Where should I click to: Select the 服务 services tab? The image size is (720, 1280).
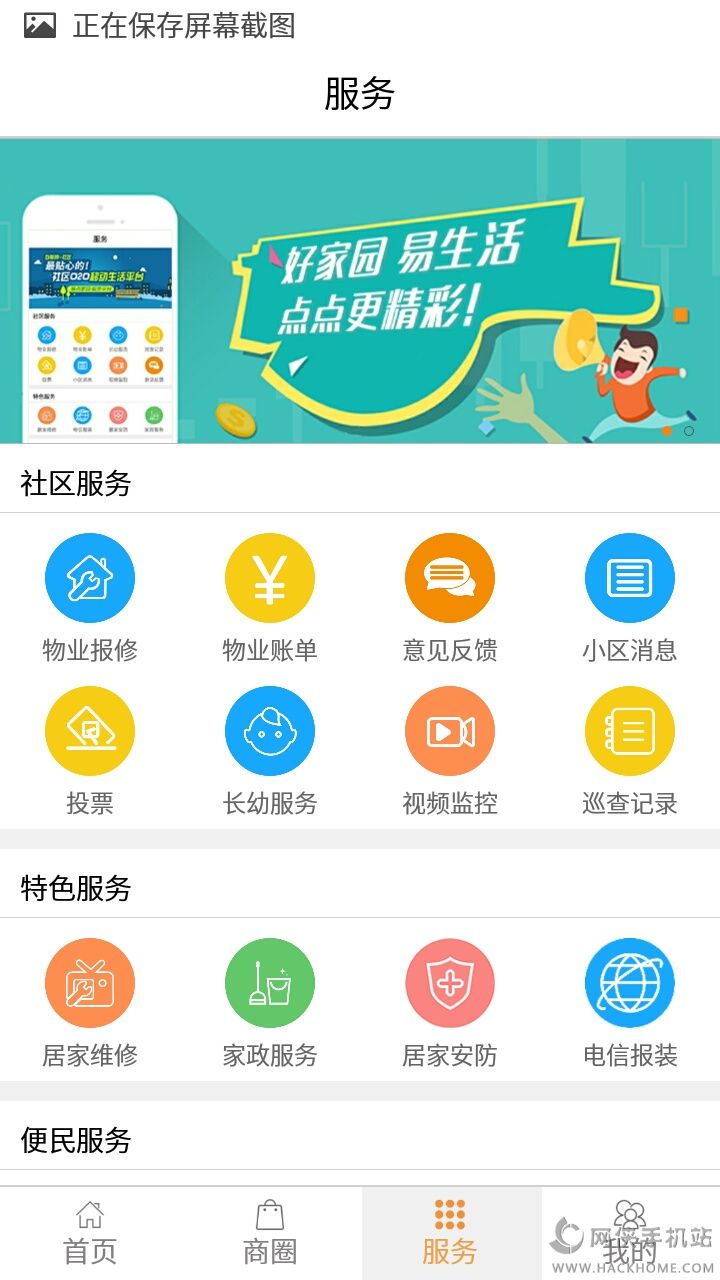[x=450, y=1233]
